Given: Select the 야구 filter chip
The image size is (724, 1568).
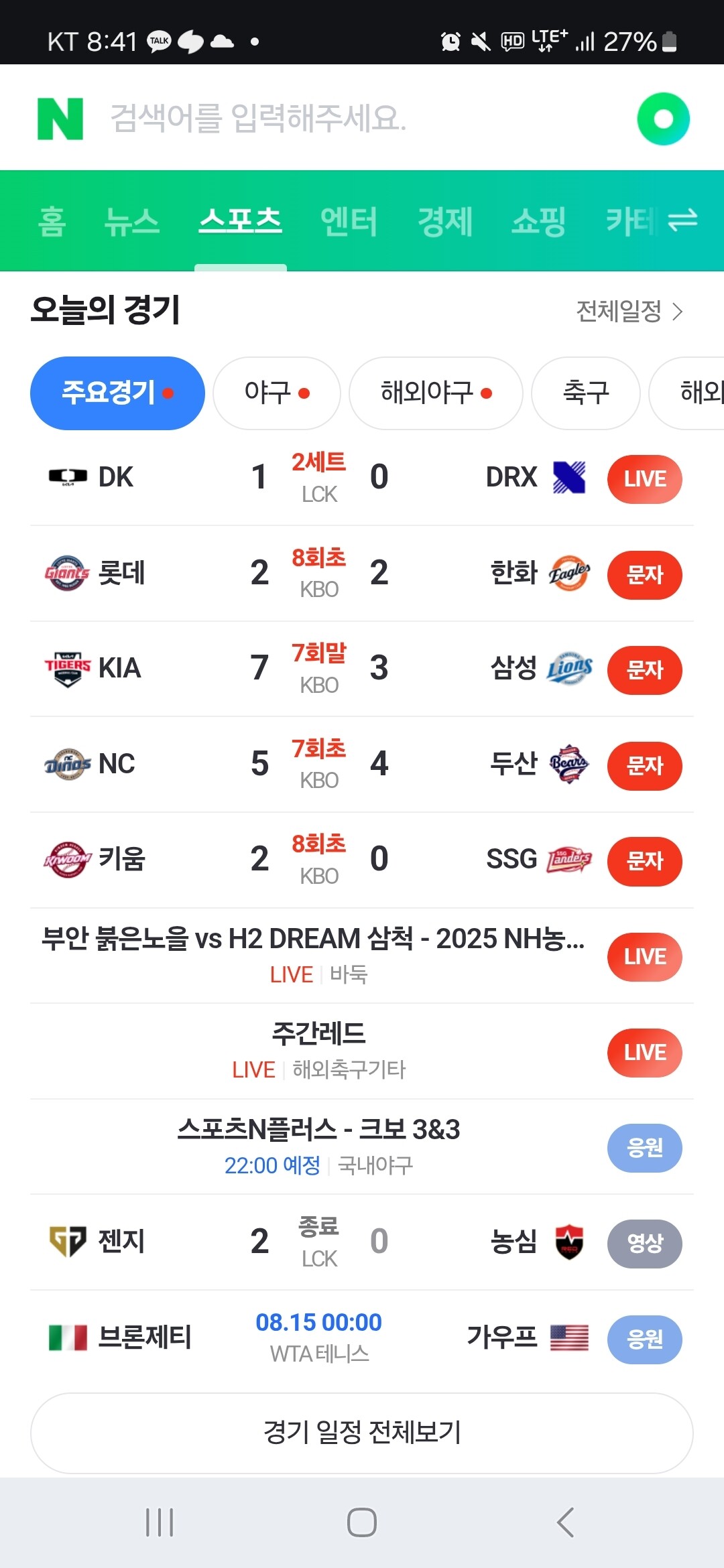Looking at the screenshot, I should point(276,393).
